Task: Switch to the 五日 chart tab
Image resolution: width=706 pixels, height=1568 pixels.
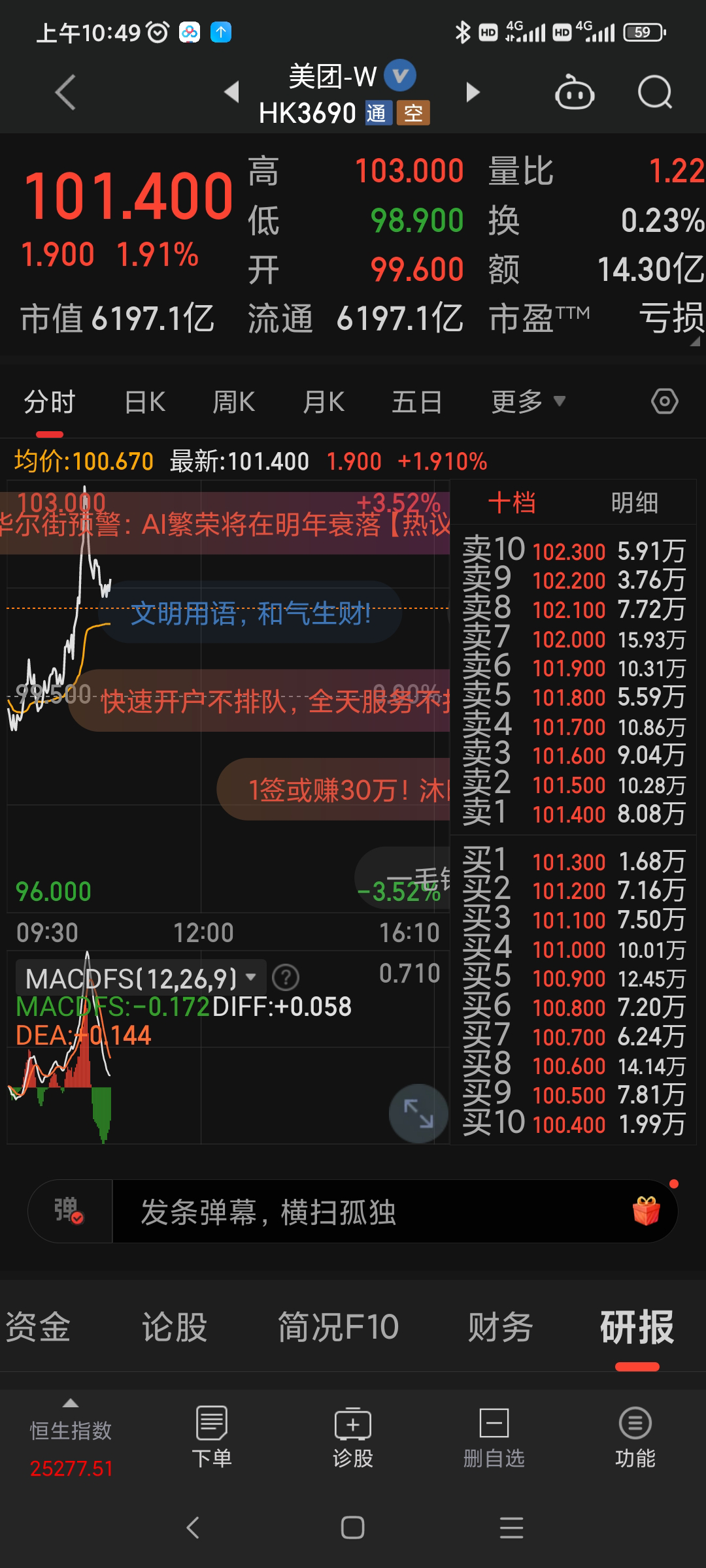Action: tap(416, 402)
